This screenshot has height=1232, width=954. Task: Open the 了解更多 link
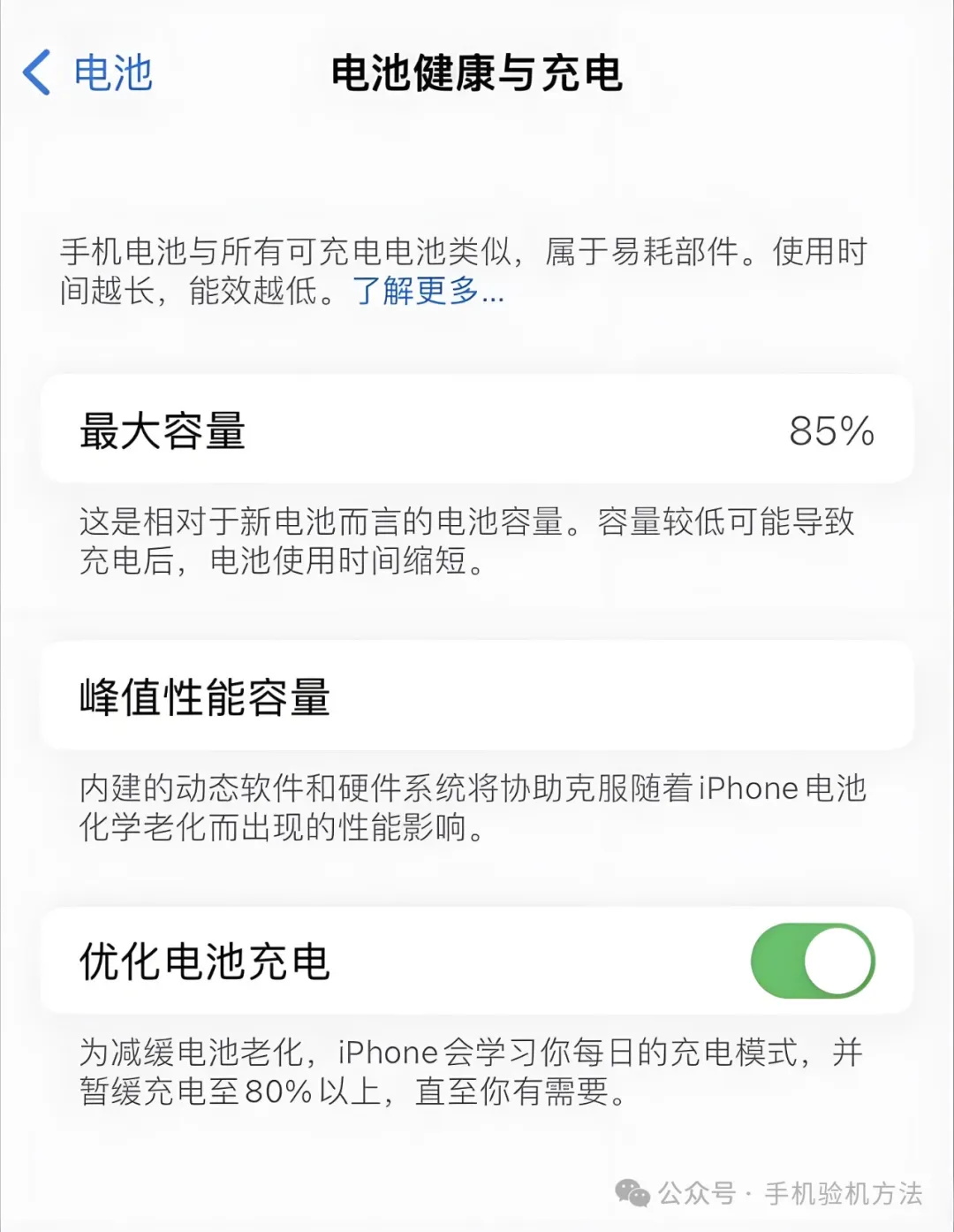click(x=428, y=291)
